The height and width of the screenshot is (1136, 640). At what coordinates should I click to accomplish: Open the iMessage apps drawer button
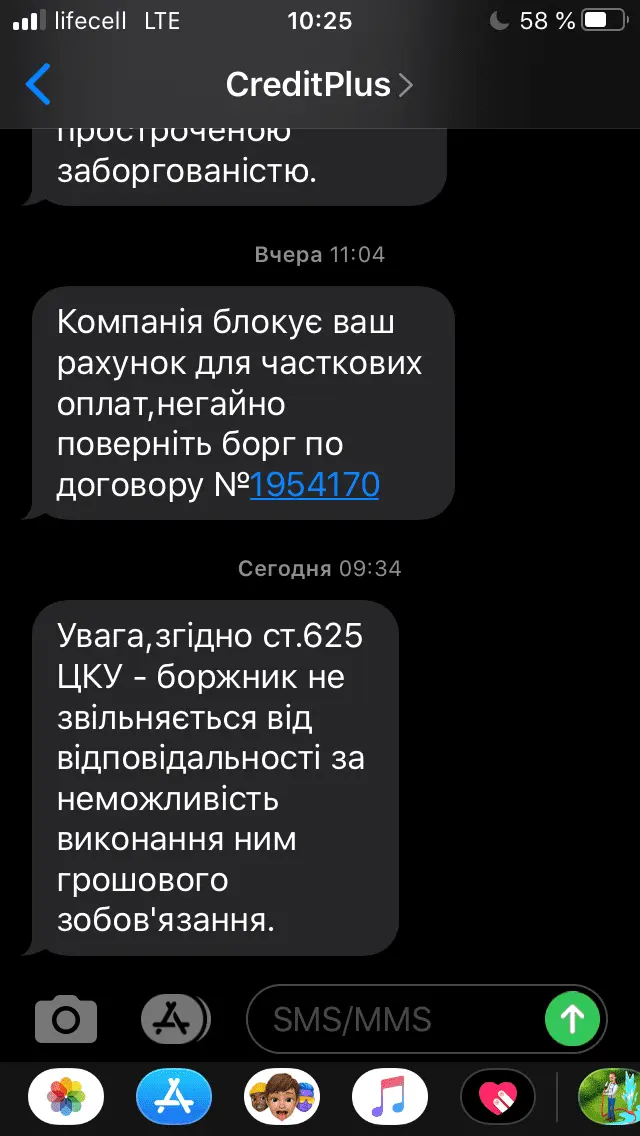(174, 1019)
